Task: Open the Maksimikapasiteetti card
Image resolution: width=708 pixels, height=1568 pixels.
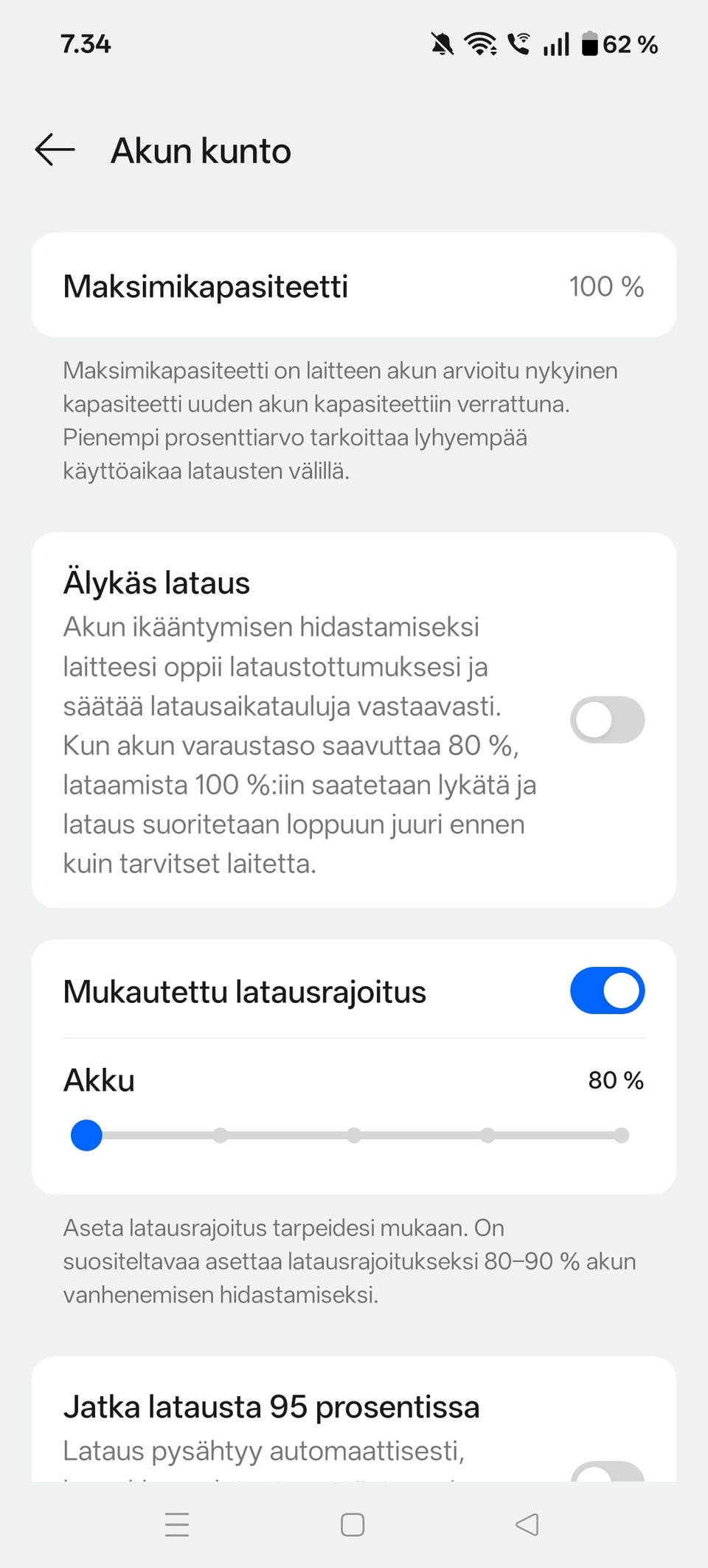Action: (x=354, y=285)
